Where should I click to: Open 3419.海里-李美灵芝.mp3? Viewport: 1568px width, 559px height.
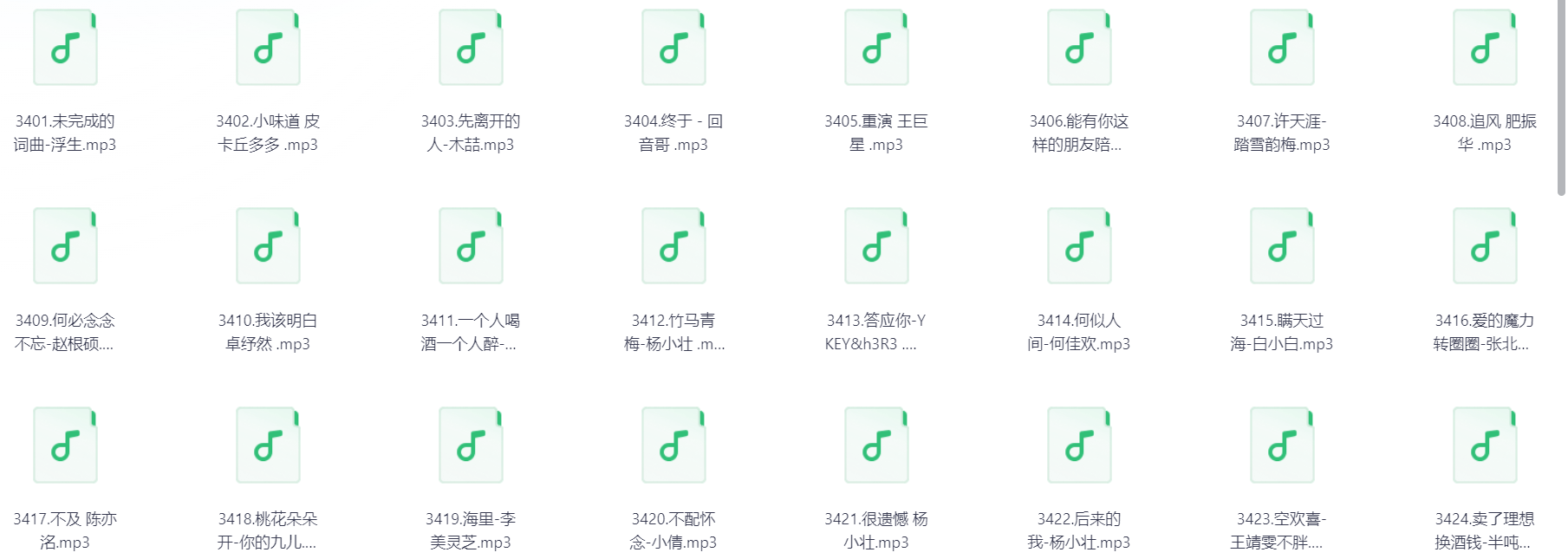(471, 445)
